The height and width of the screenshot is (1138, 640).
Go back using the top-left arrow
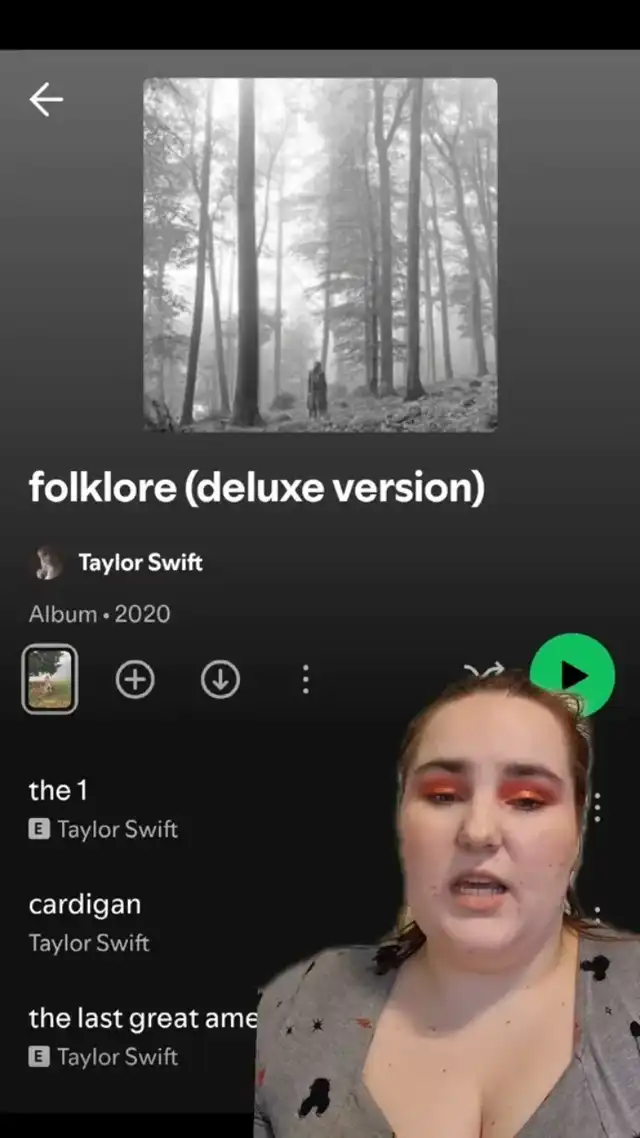click(x=46, y=99)
